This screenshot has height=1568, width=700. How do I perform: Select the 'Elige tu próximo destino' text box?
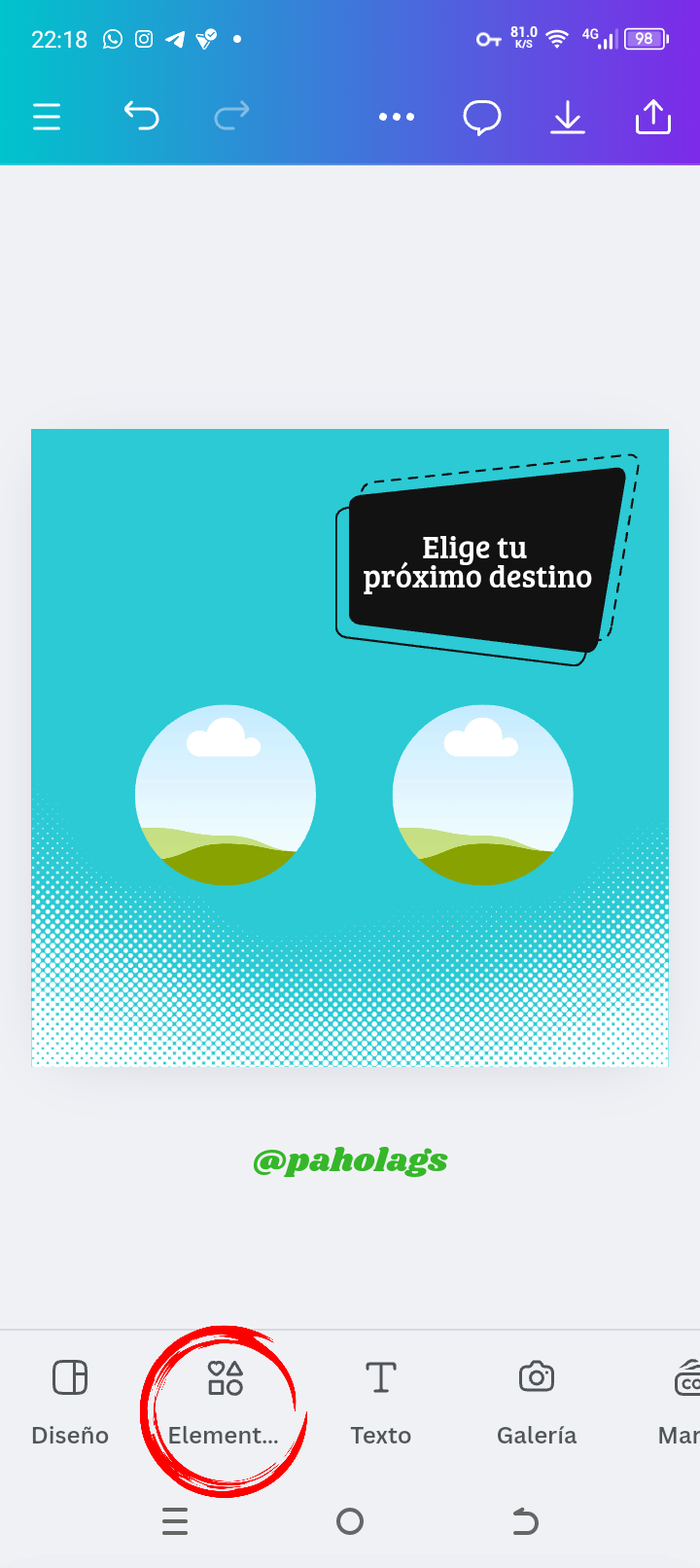476,562
